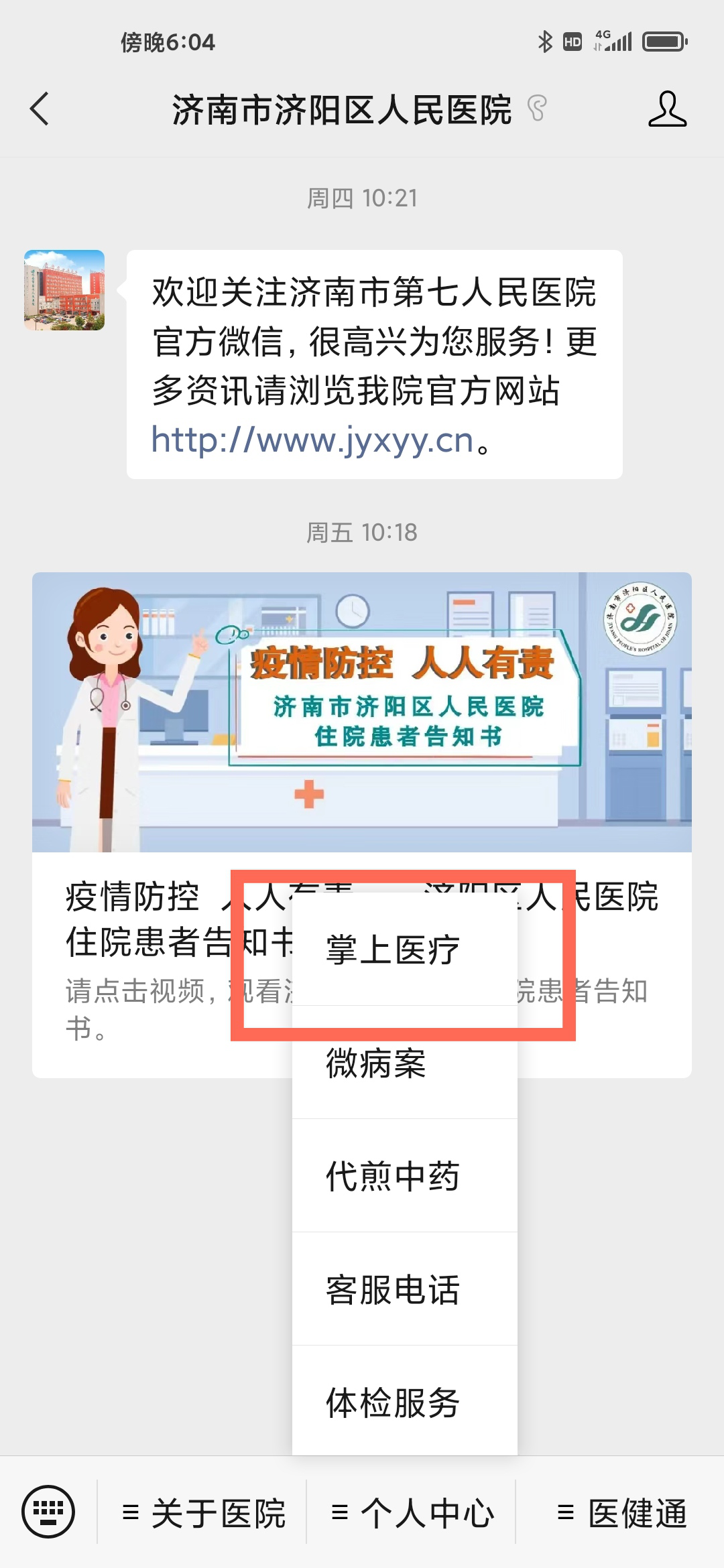The height and width of the screenshot is (1568, 724).
Task: Switch to keyboard input mode
Action: tap(48, 1512)
